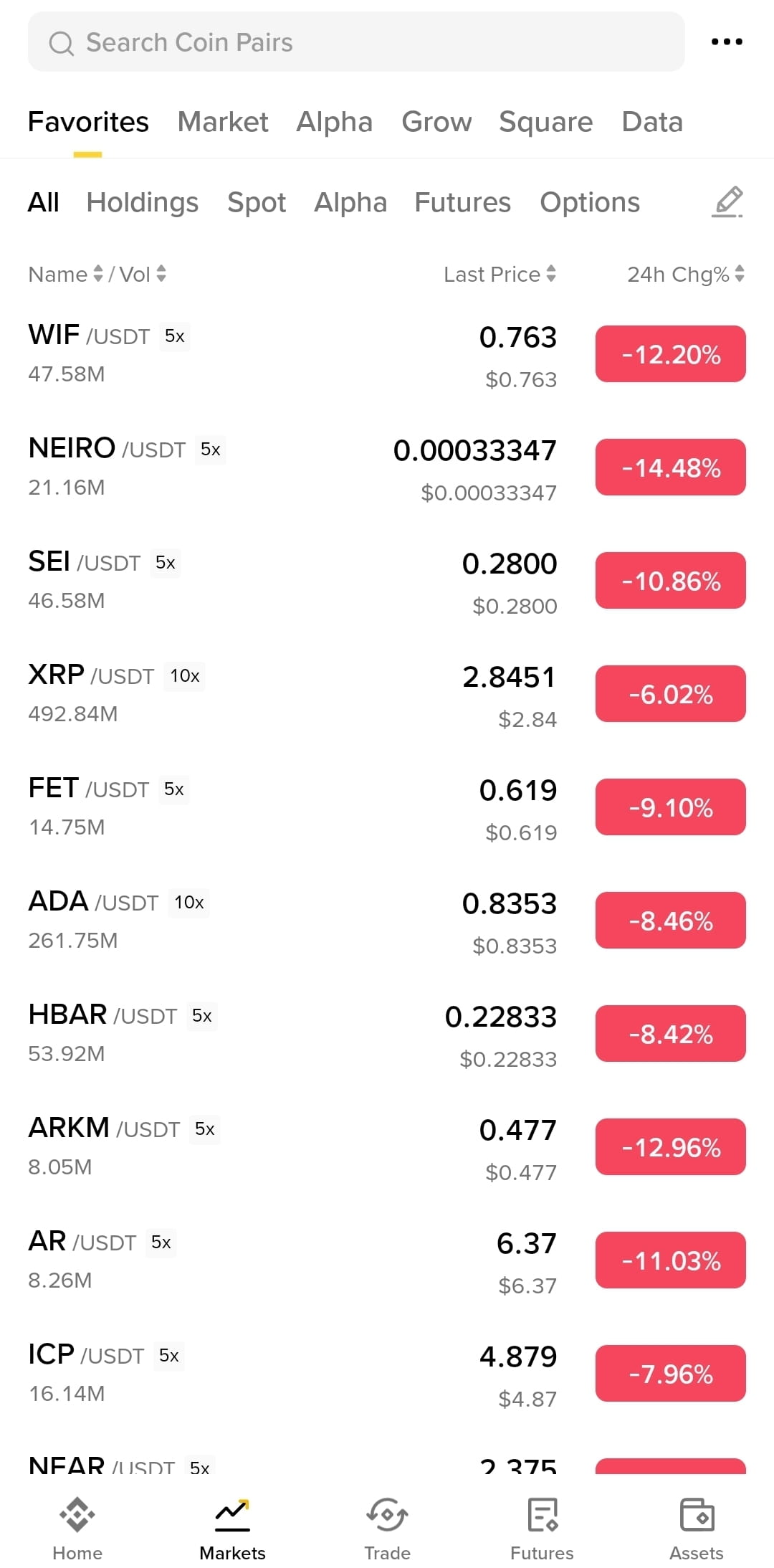View the HBAR/USDT pair details
The width and height of the screenshot is (774, 1568).
pyautogui.click(x=387, y=1035)
